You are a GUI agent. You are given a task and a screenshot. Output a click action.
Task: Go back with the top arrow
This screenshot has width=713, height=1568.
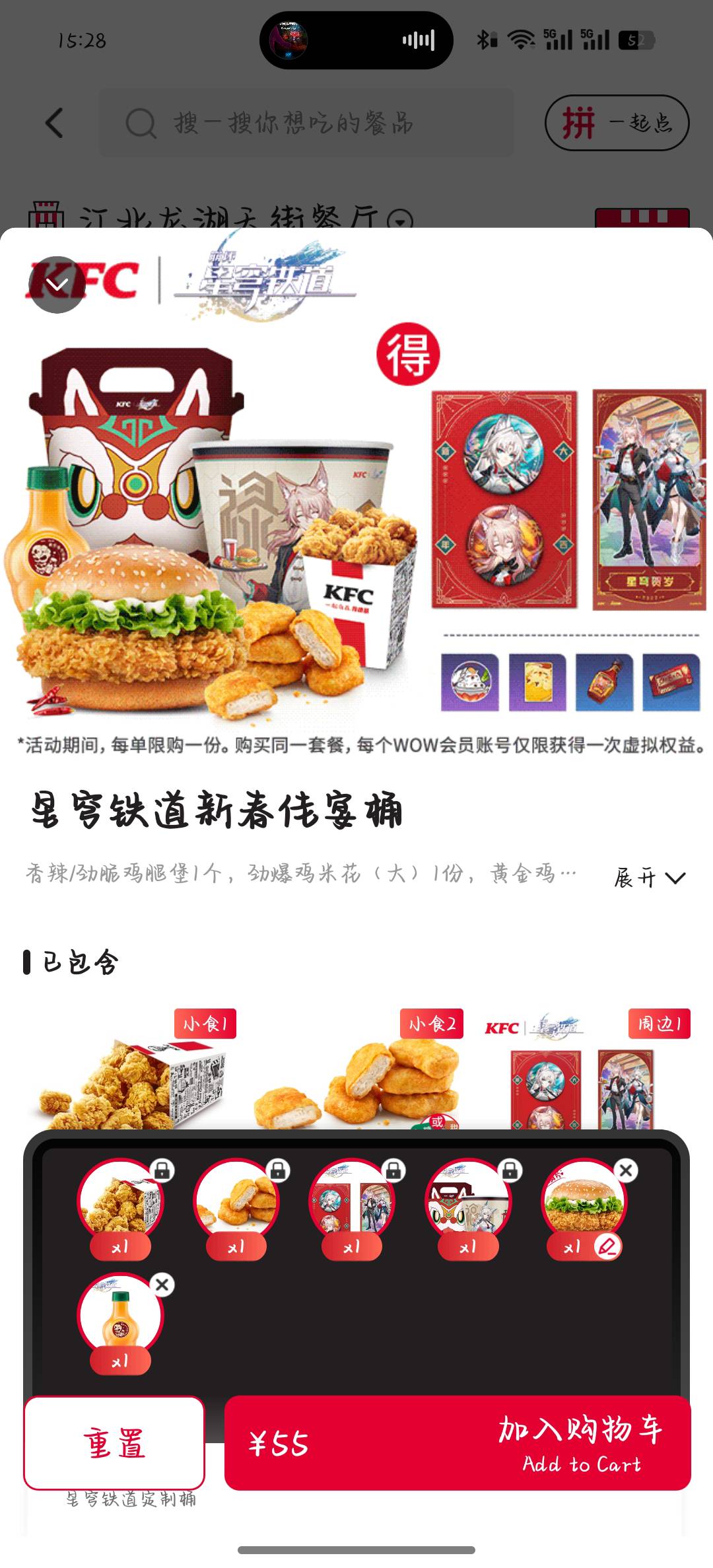pos(54,123)
